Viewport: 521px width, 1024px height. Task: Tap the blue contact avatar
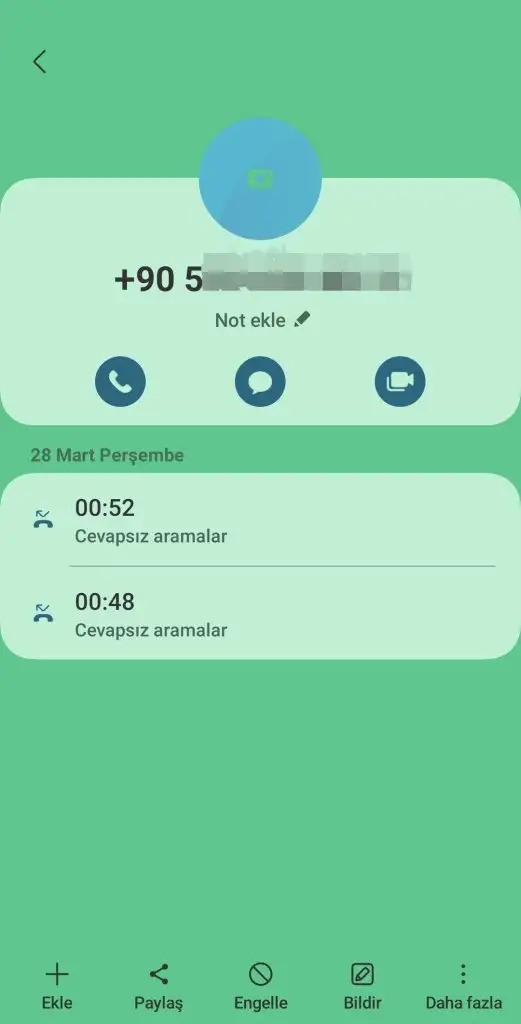[260, 179]
